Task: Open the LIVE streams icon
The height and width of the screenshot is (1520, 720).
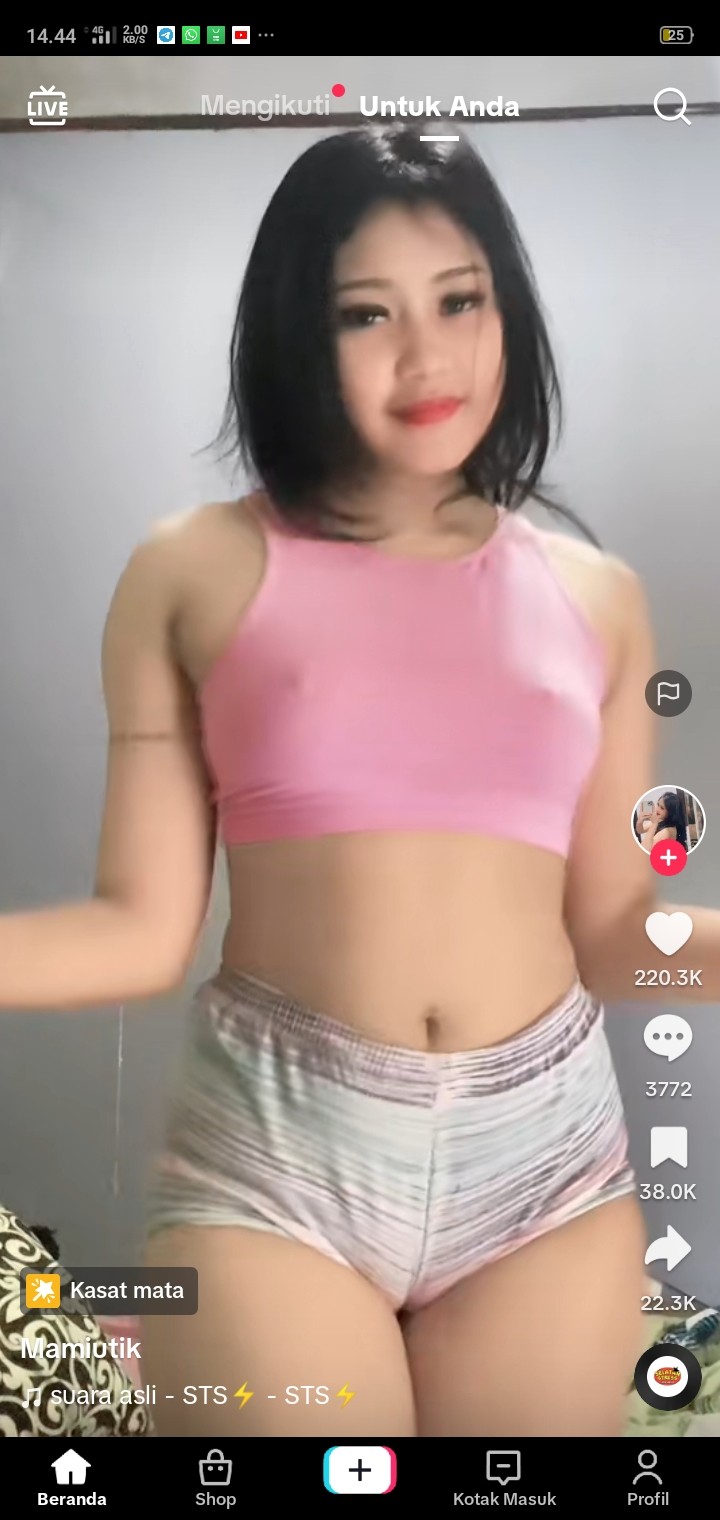Action: tap(47, 106)
